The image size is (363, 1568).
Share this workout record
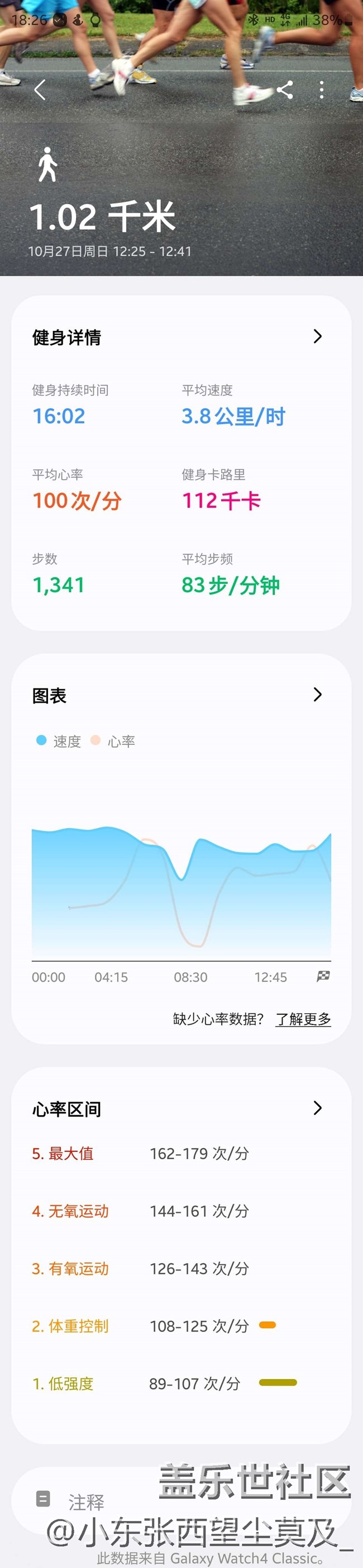[x=285, y=90]
